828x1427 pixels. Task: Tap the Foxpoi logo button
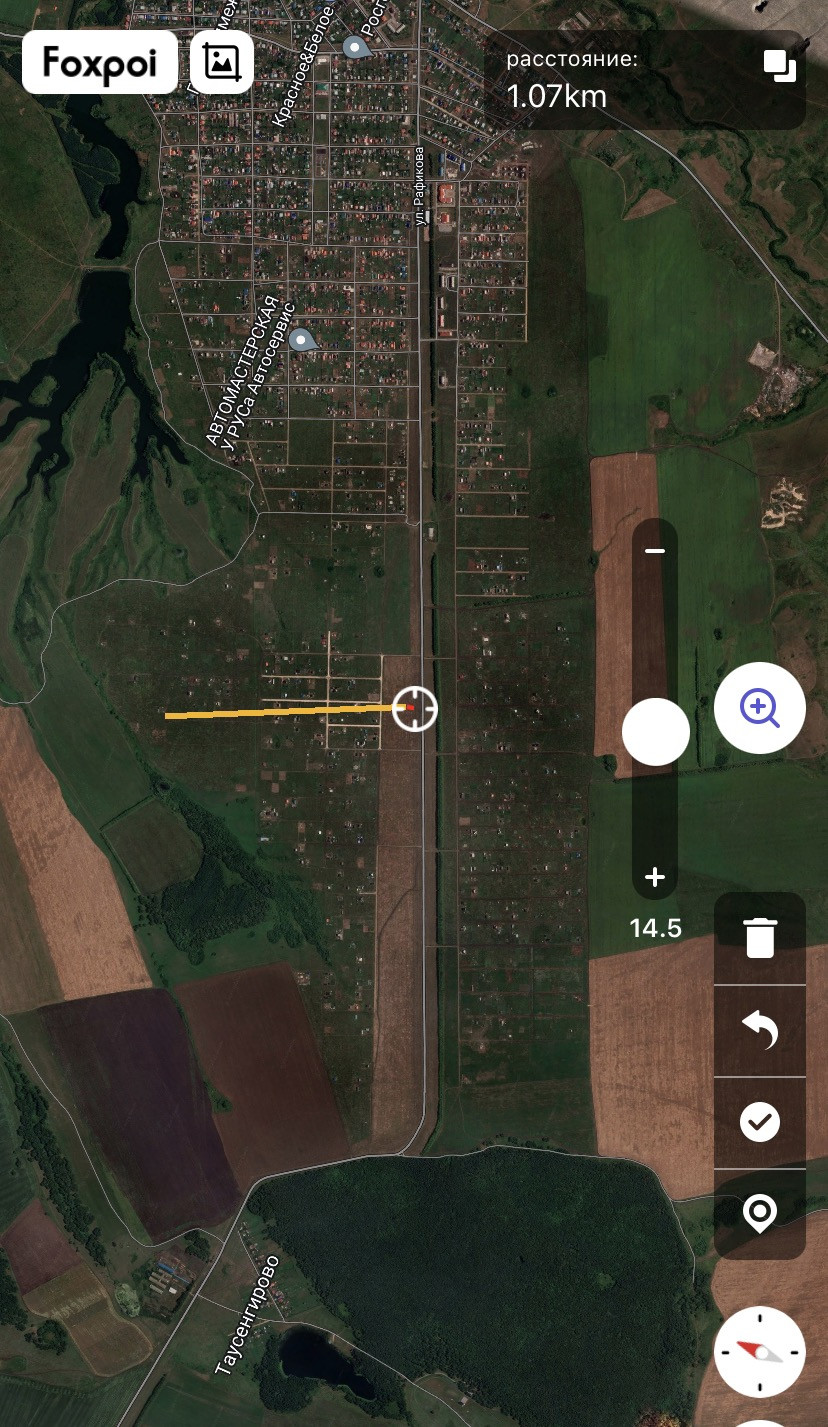(100, 62)
